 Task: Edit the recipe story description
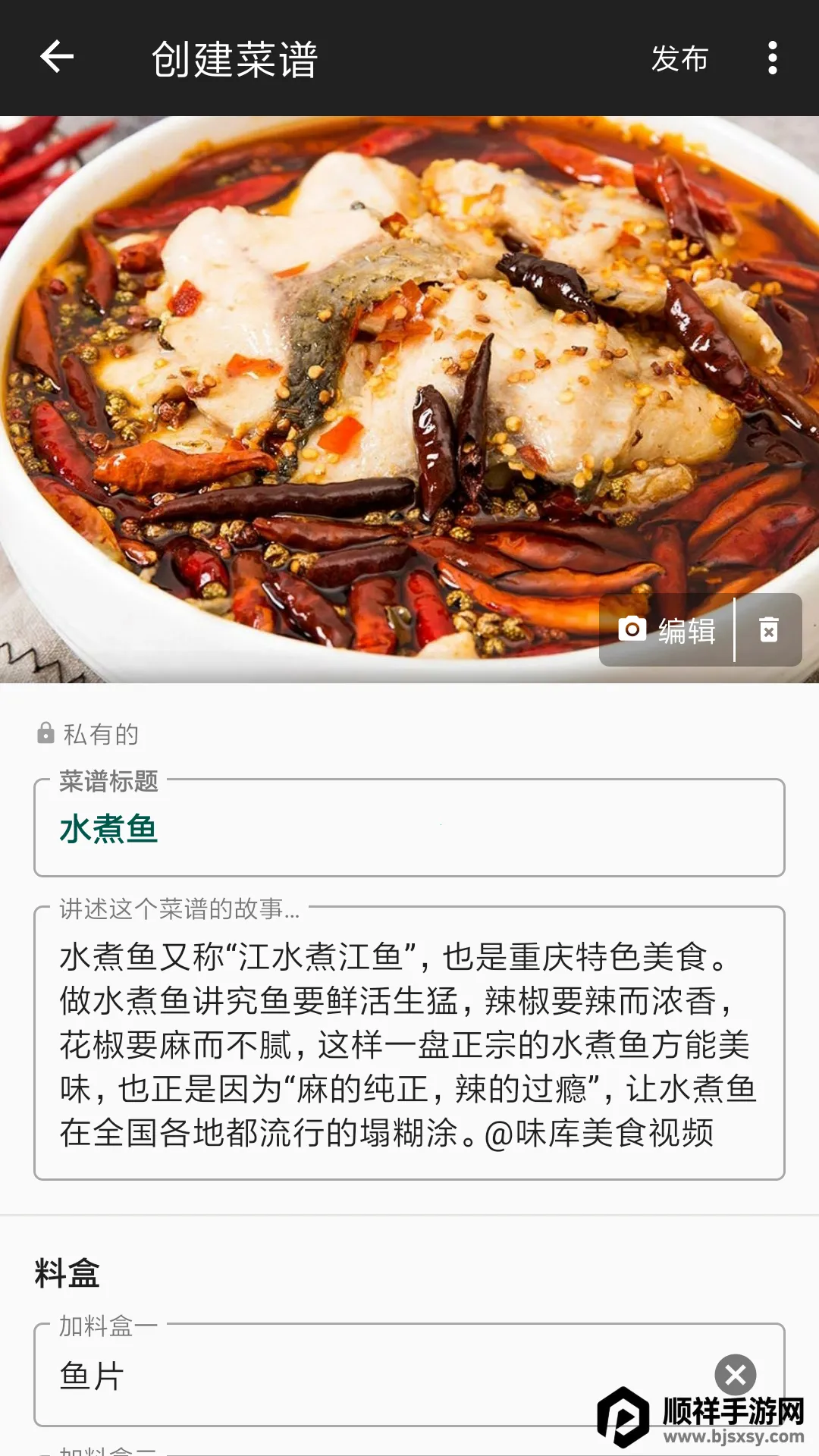tap(409, 1044)
